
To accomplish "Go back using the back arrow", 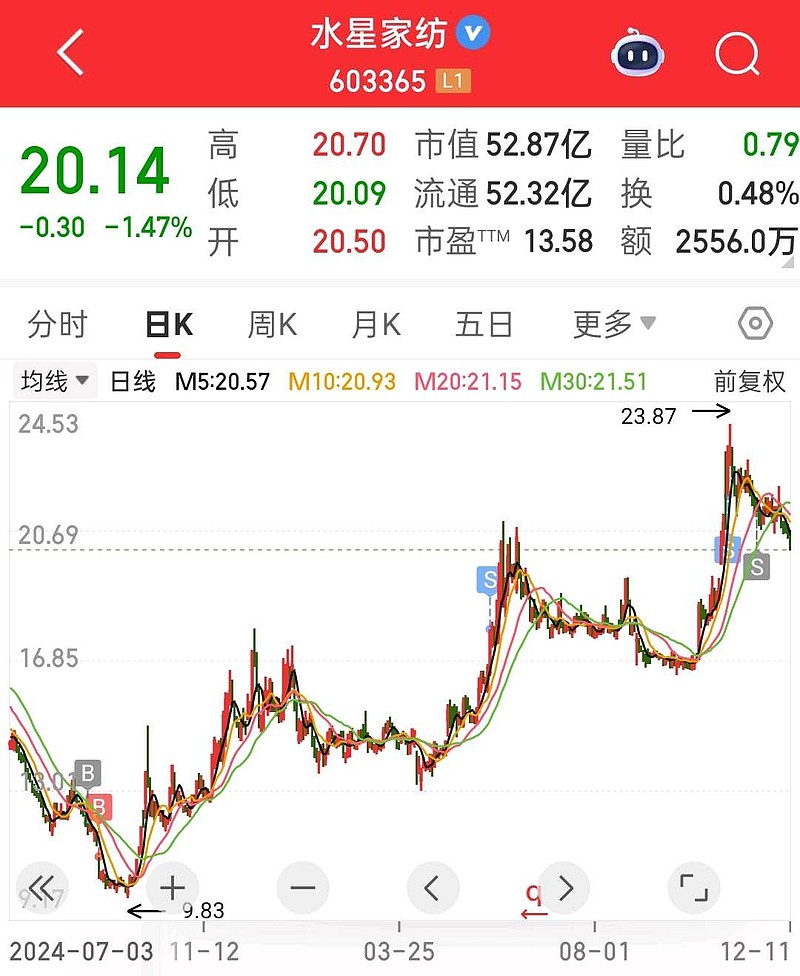I will (x=68, y=51).
